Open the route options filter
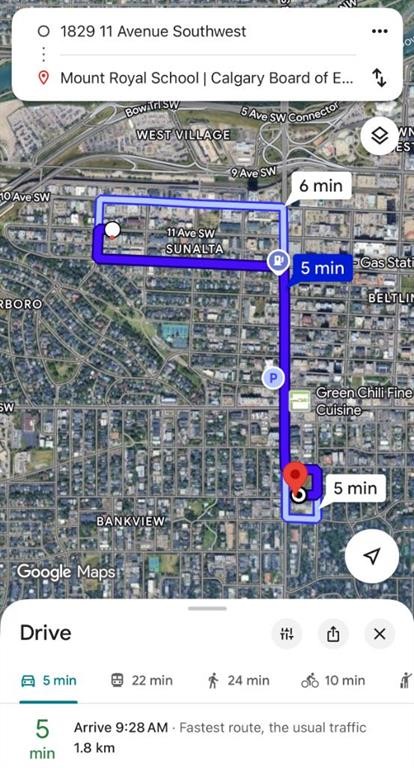The image size is (414, 768). point(287,634)
